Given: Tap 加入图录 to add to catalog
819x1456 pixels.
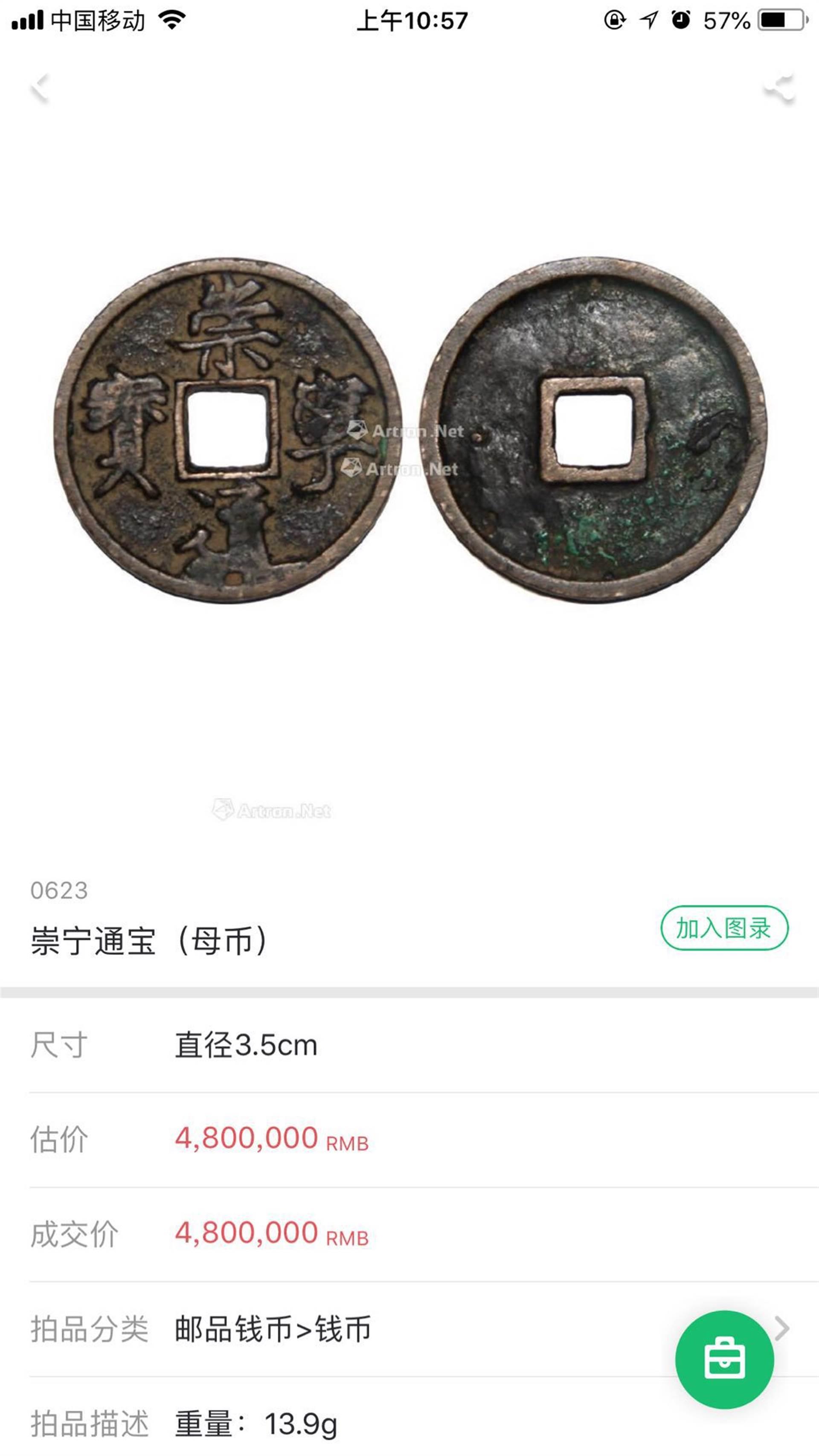Looking at the screenshot, I should (x=724, y=928).
